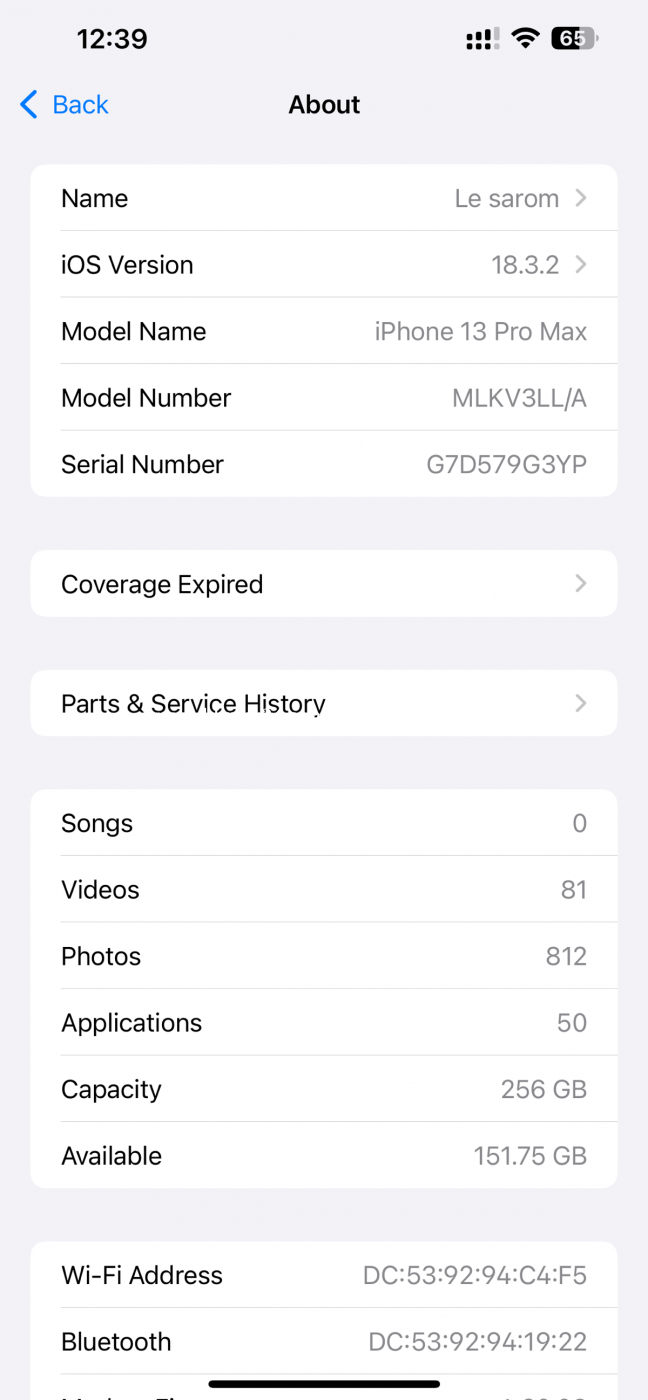Tap the Model Number row to toggle format
Image resolution: width=648 pixels, height=1400 pixels.
(324, 398)
